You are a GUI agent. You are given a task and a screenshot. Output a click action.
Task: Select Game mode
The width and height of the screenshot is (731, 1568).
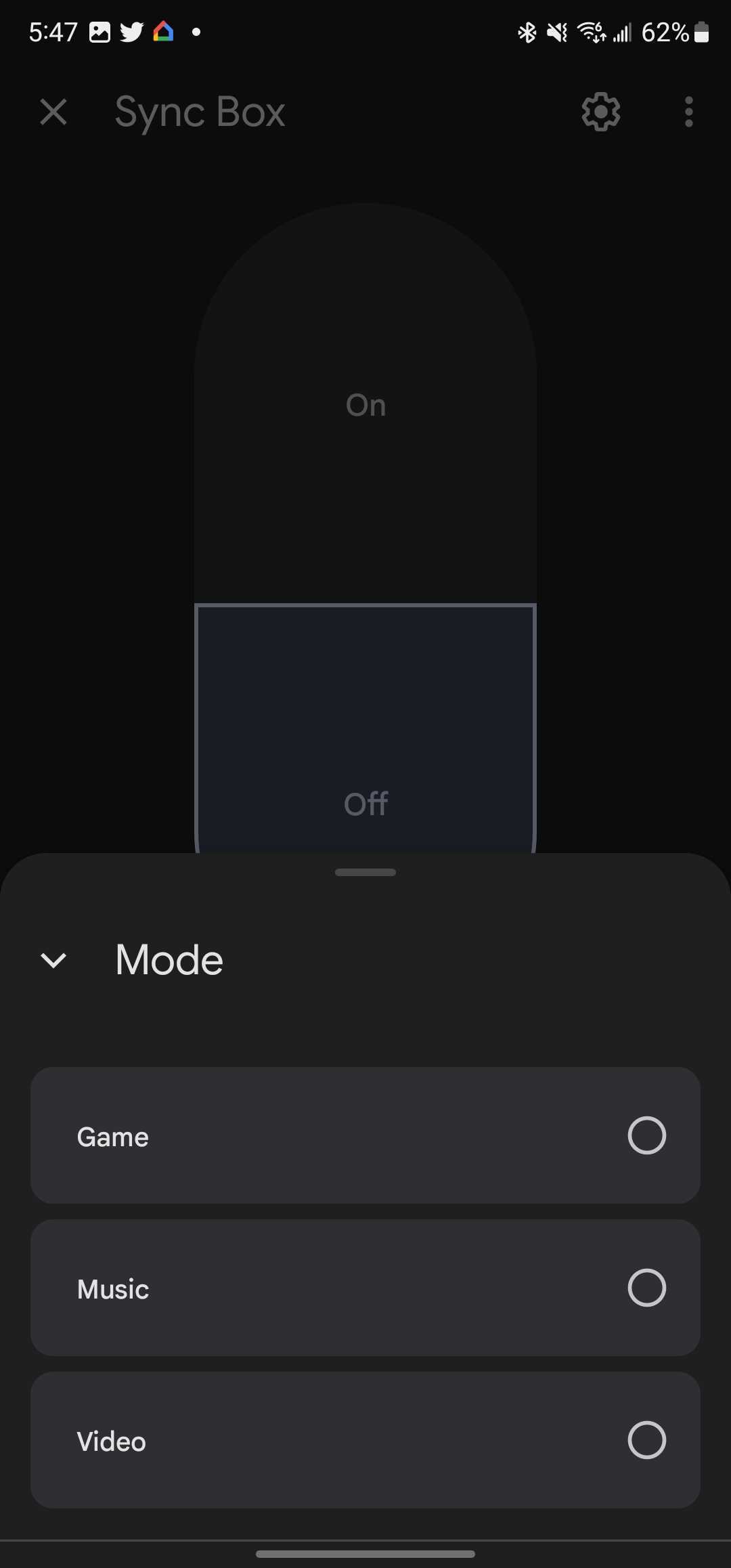point(365,1136)
